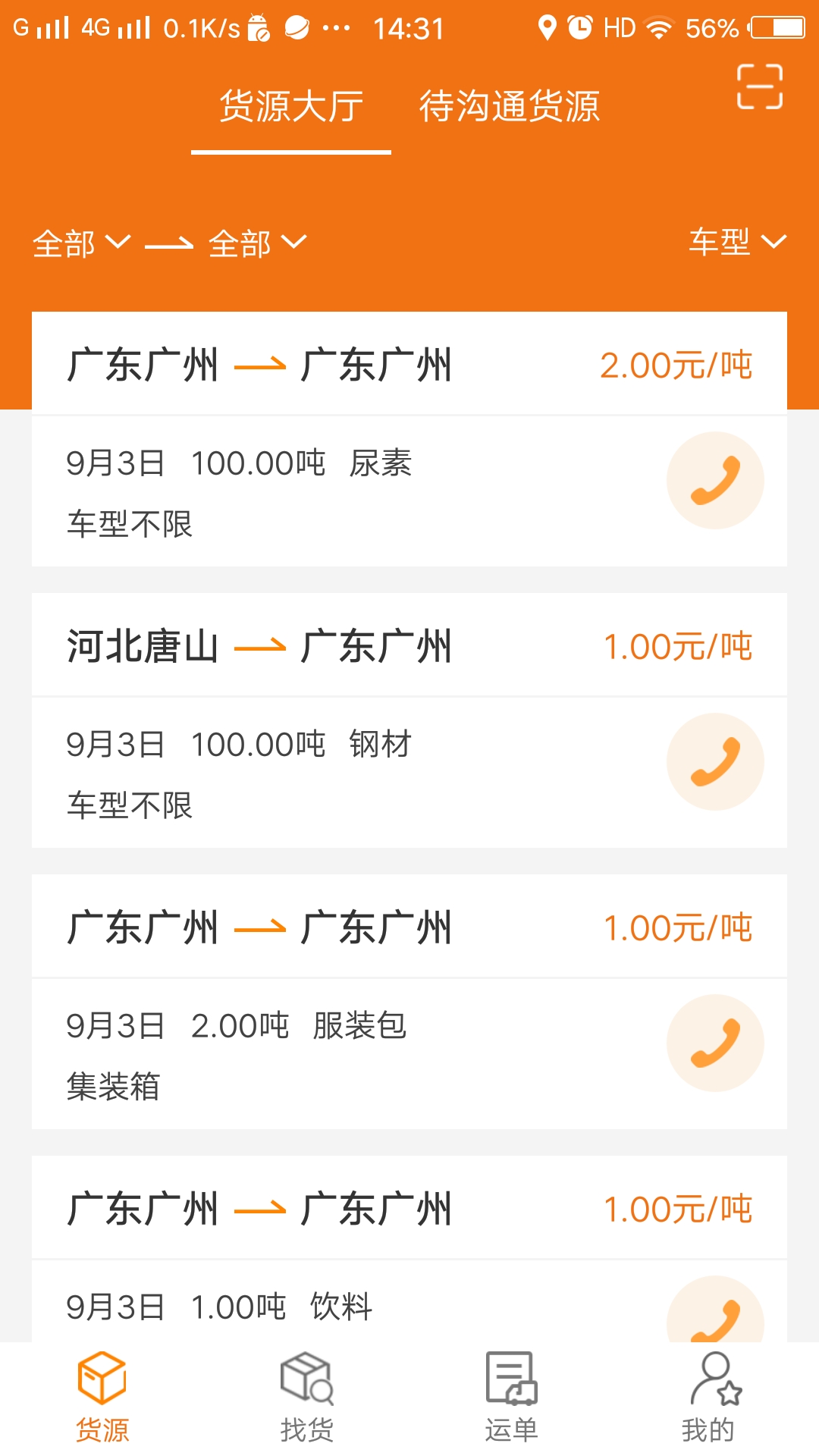Tap the Wi-Fi icon in status bar
The image size is (819, 1456).
point(660,27)
